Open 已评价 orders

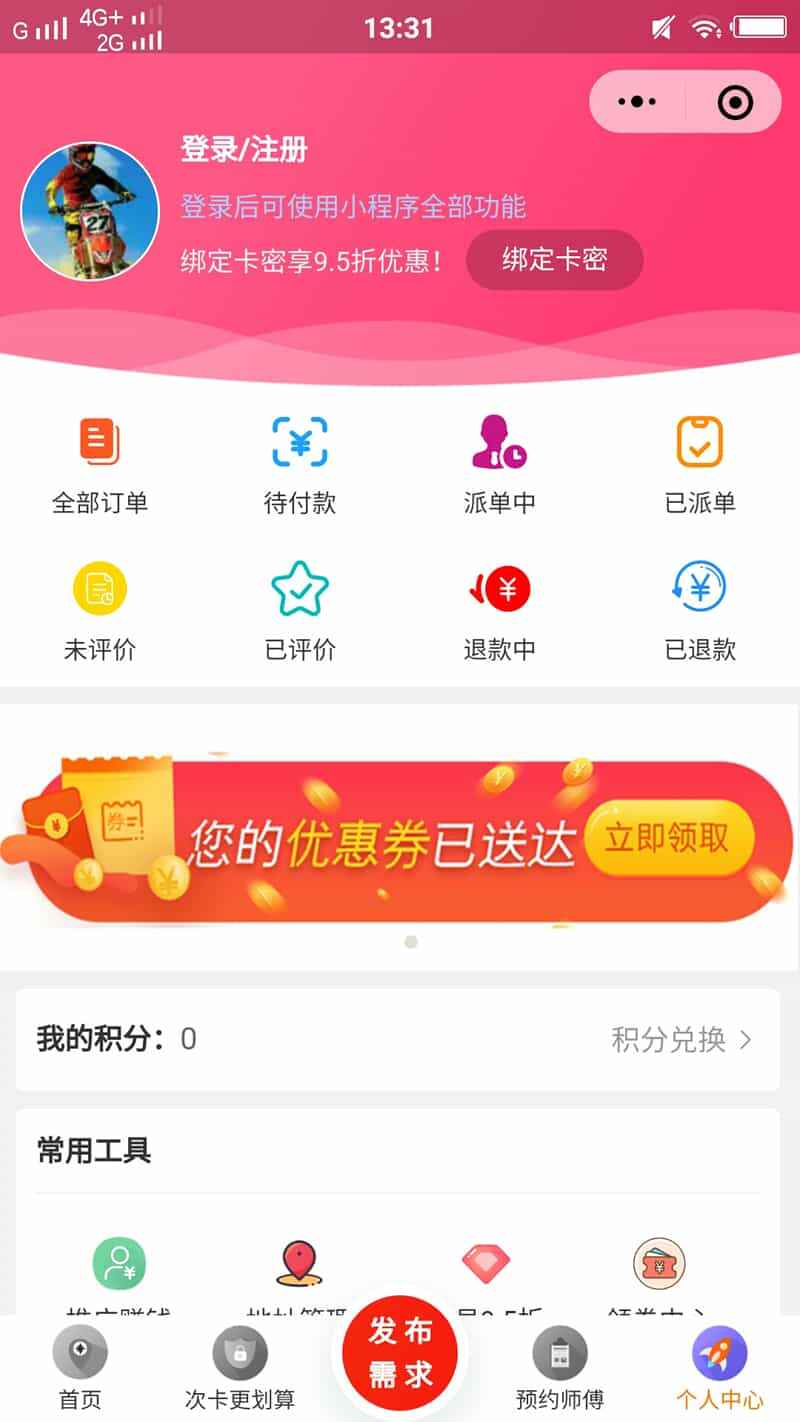coord(299,611)
